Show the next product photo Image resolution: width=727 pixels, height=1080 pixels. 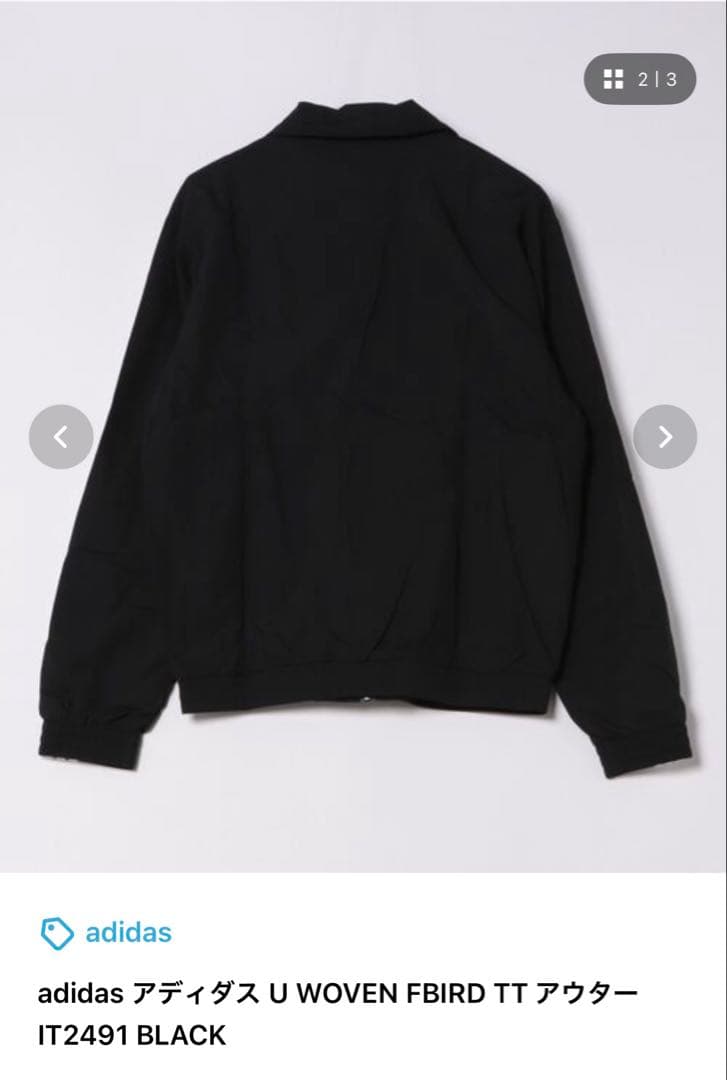pos(665,437)
